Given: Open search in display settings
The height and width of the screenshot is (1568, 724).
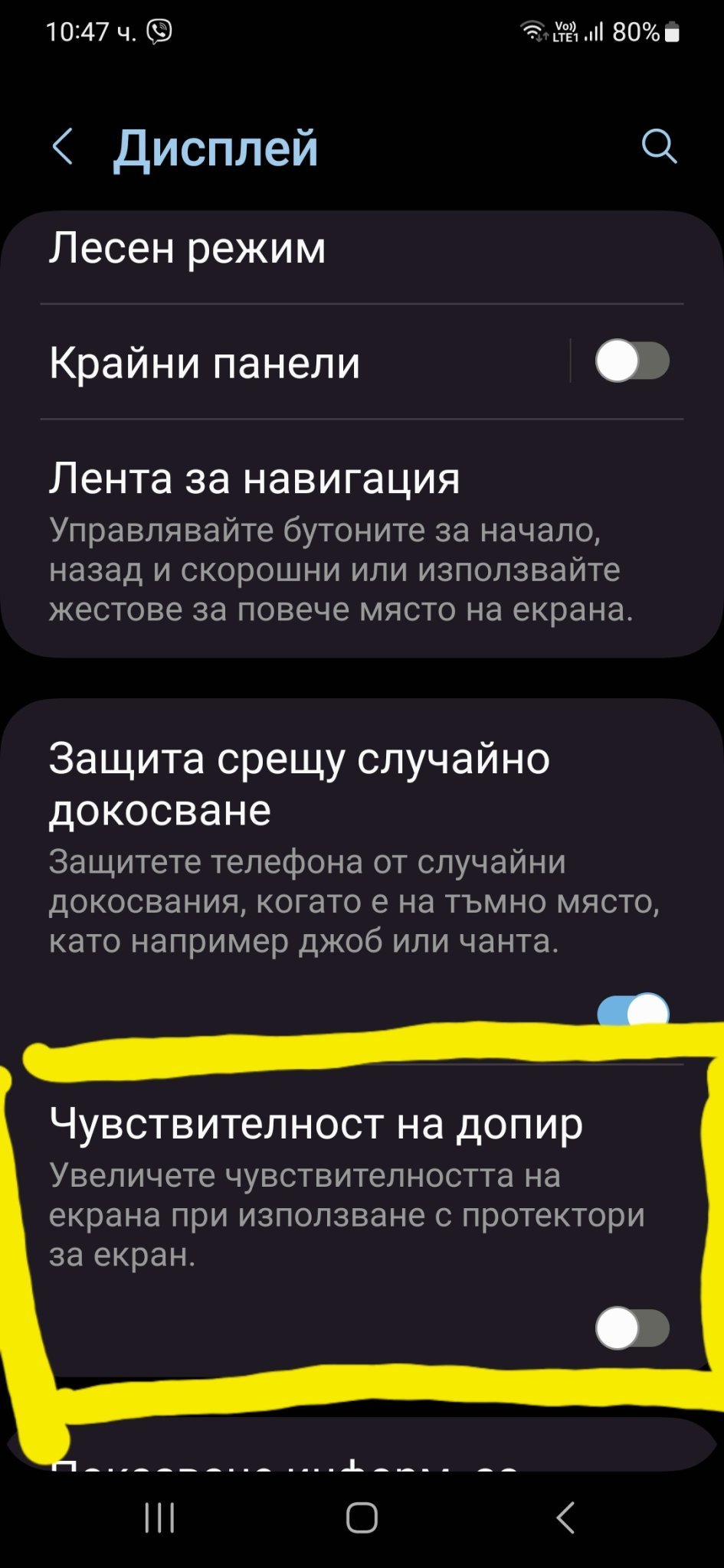Looking at the screenshot, I should coord(659,146).
